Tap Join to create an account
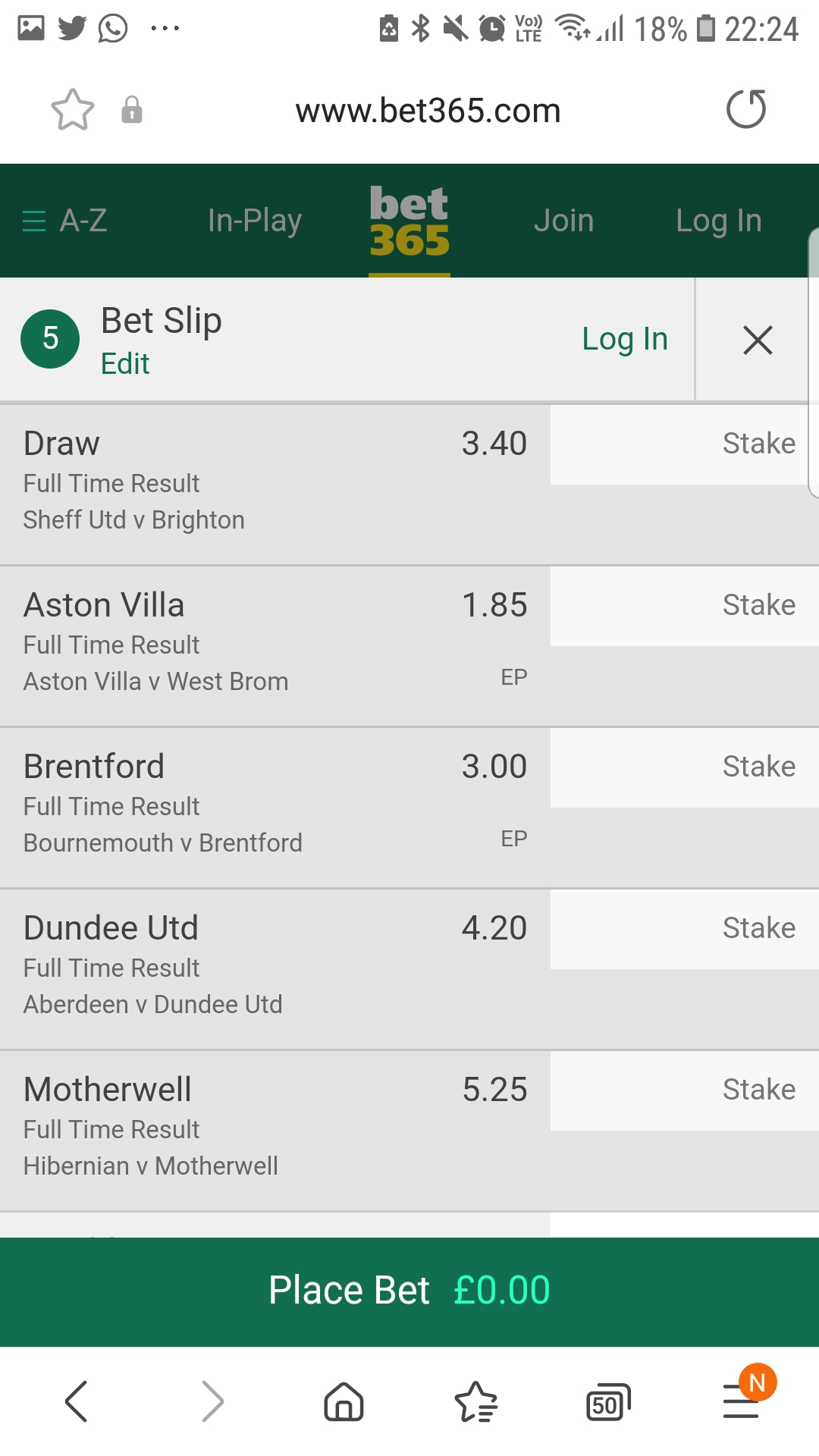This screenshot has width=819, height=1456. [x=563, y=221]
